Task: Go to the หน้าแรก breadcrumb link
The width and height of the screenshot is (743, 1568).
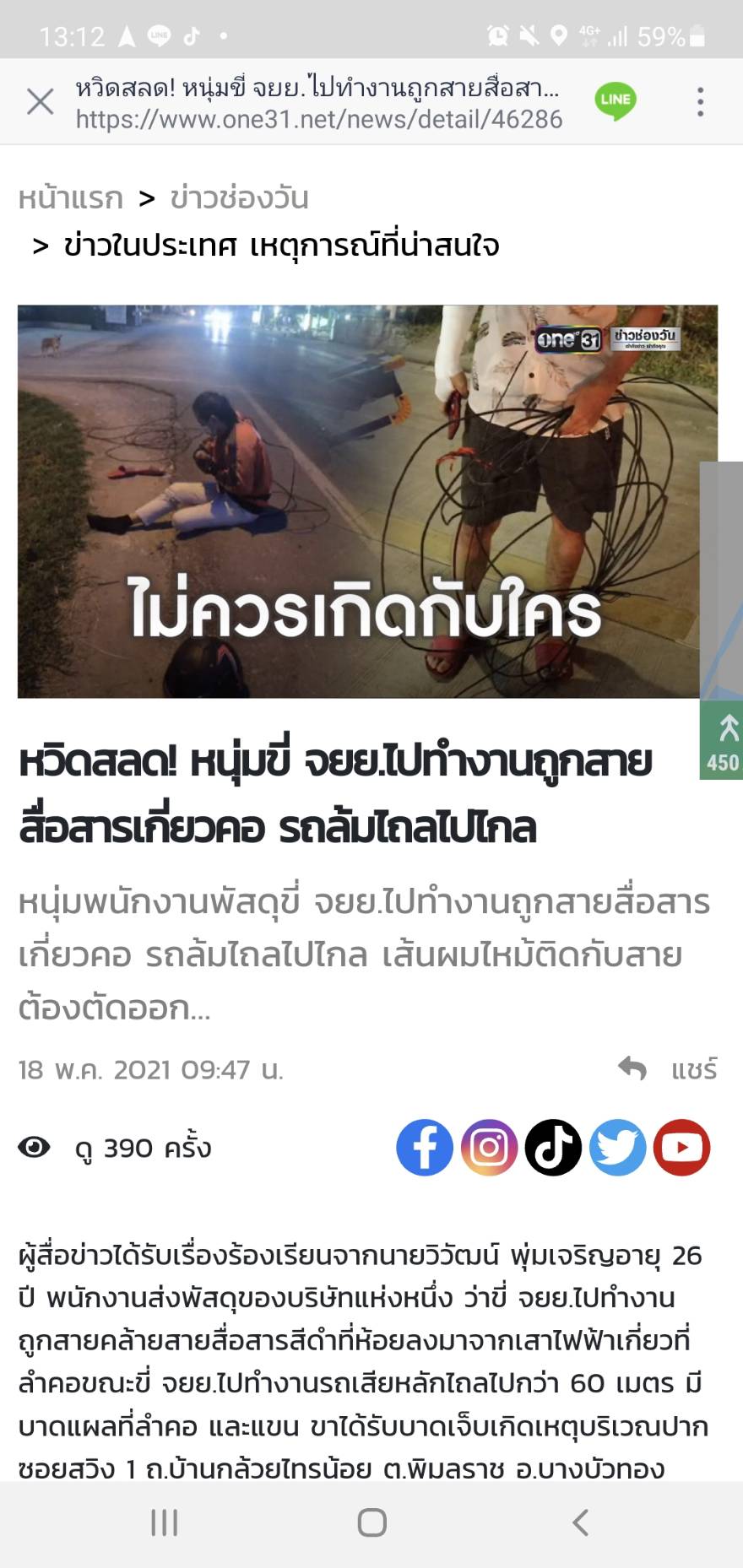Action: [x=71, y=198]
